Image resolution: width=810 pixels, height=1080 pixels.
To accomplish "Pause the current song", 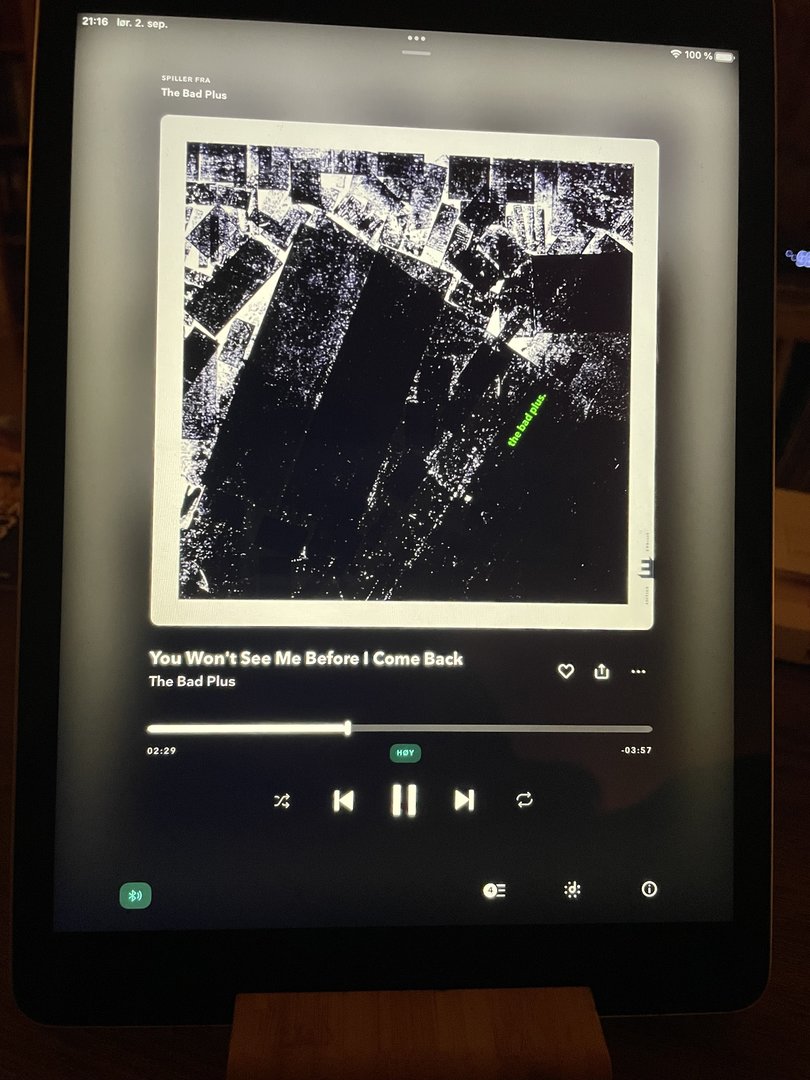I will [404, 800].
